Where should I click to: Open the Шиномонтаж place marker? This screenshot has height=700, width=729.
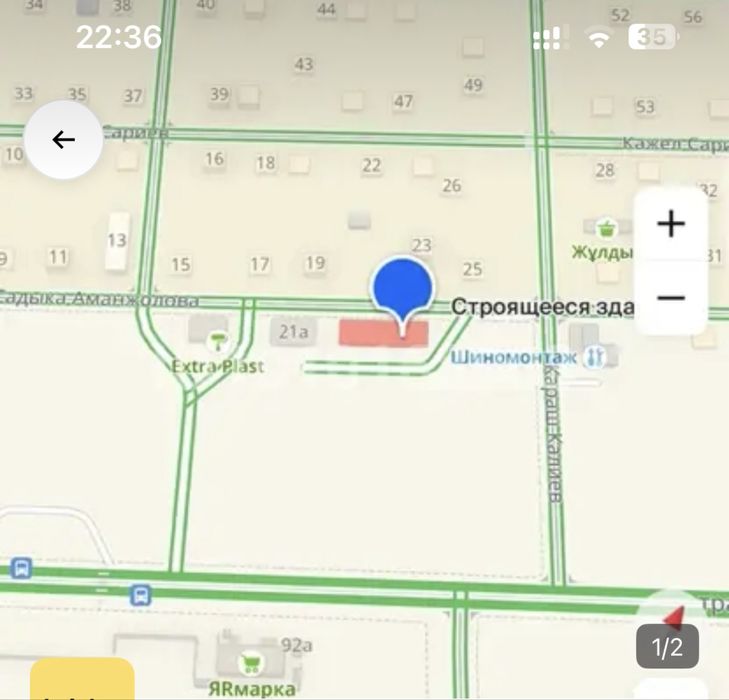[x=596, y=356]
